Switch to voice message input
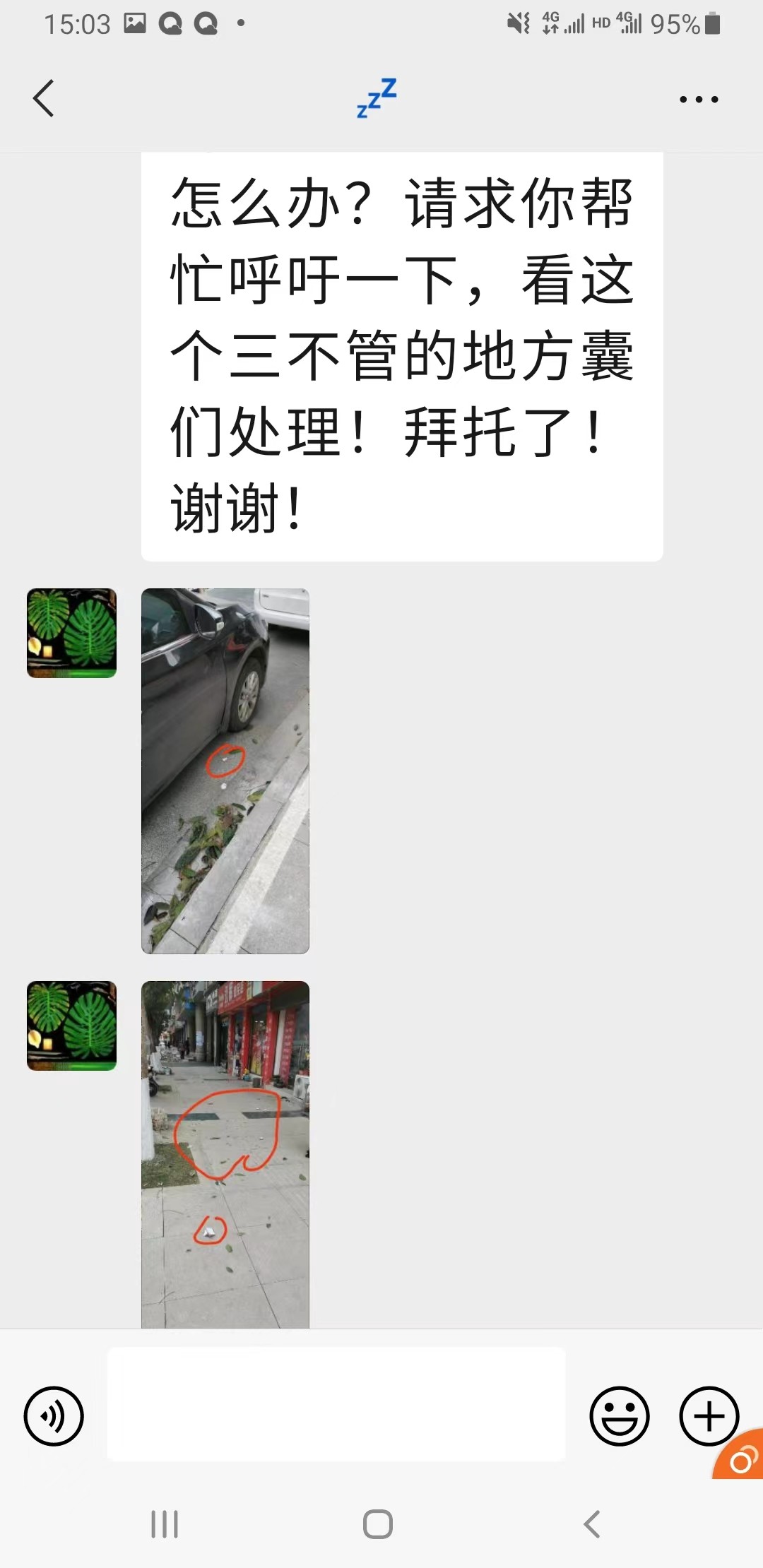Viewport: 763px width, 1568px height. (54, 1416)
